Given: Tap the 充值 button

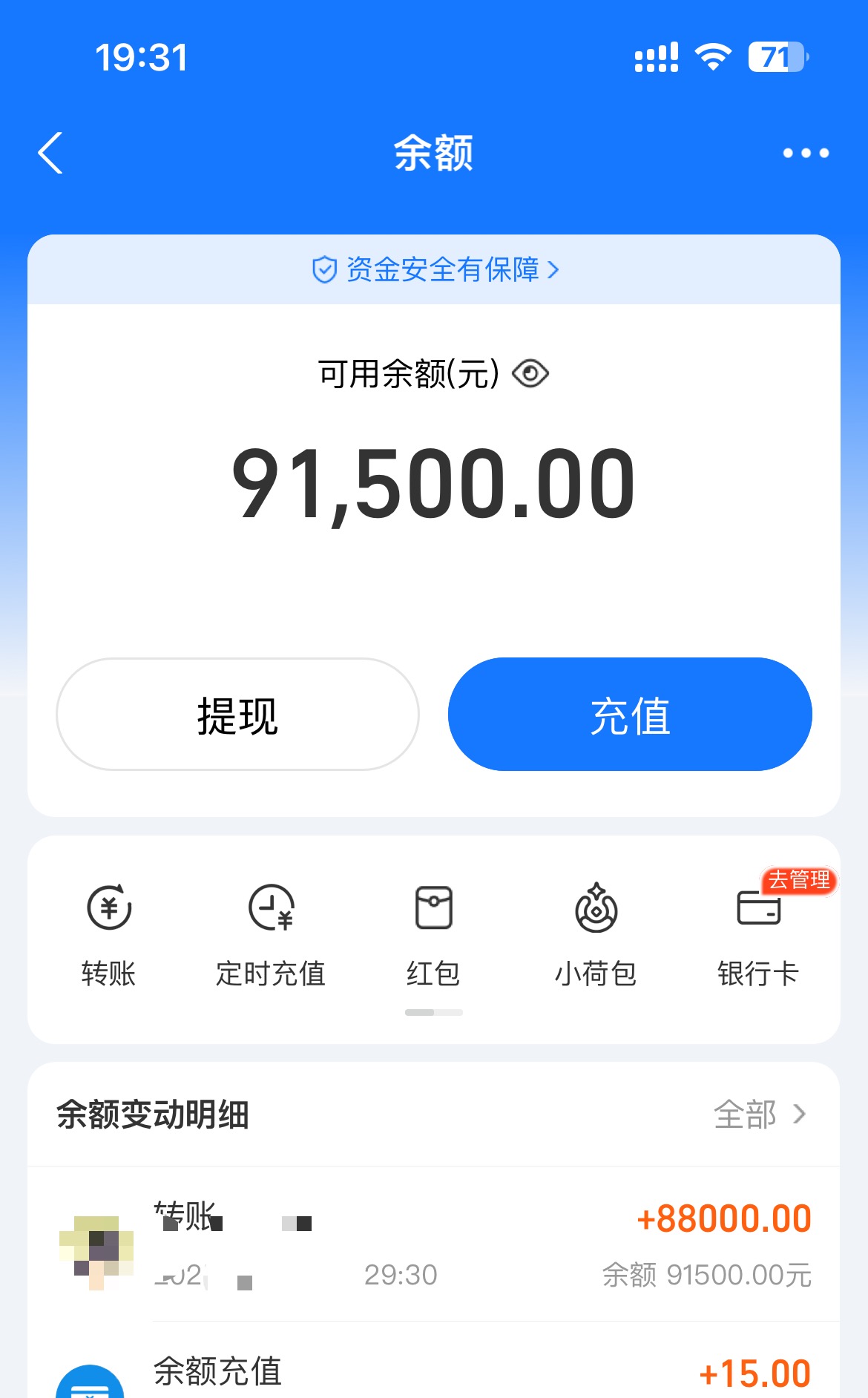Looking at the screenshot, I should click(x=630, y=715).
